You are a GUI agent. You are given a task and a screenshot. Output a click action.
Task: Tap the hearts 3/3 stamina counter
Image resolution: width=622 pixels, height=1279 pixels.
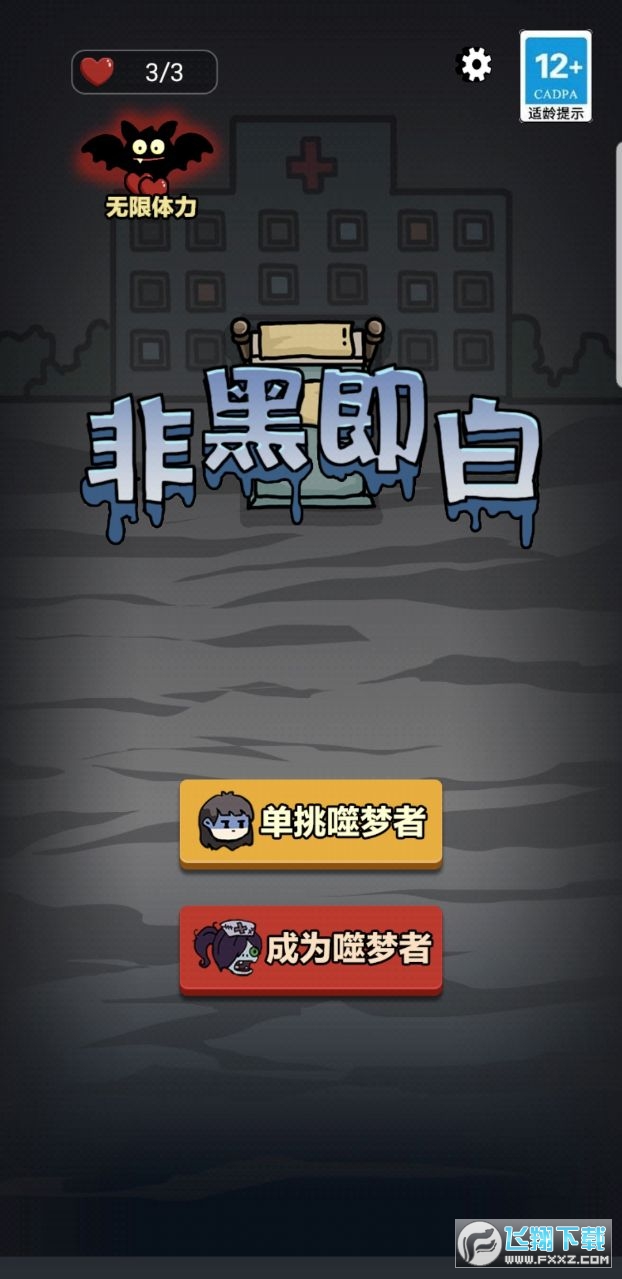pyautogui.click(x=144, y=72)
